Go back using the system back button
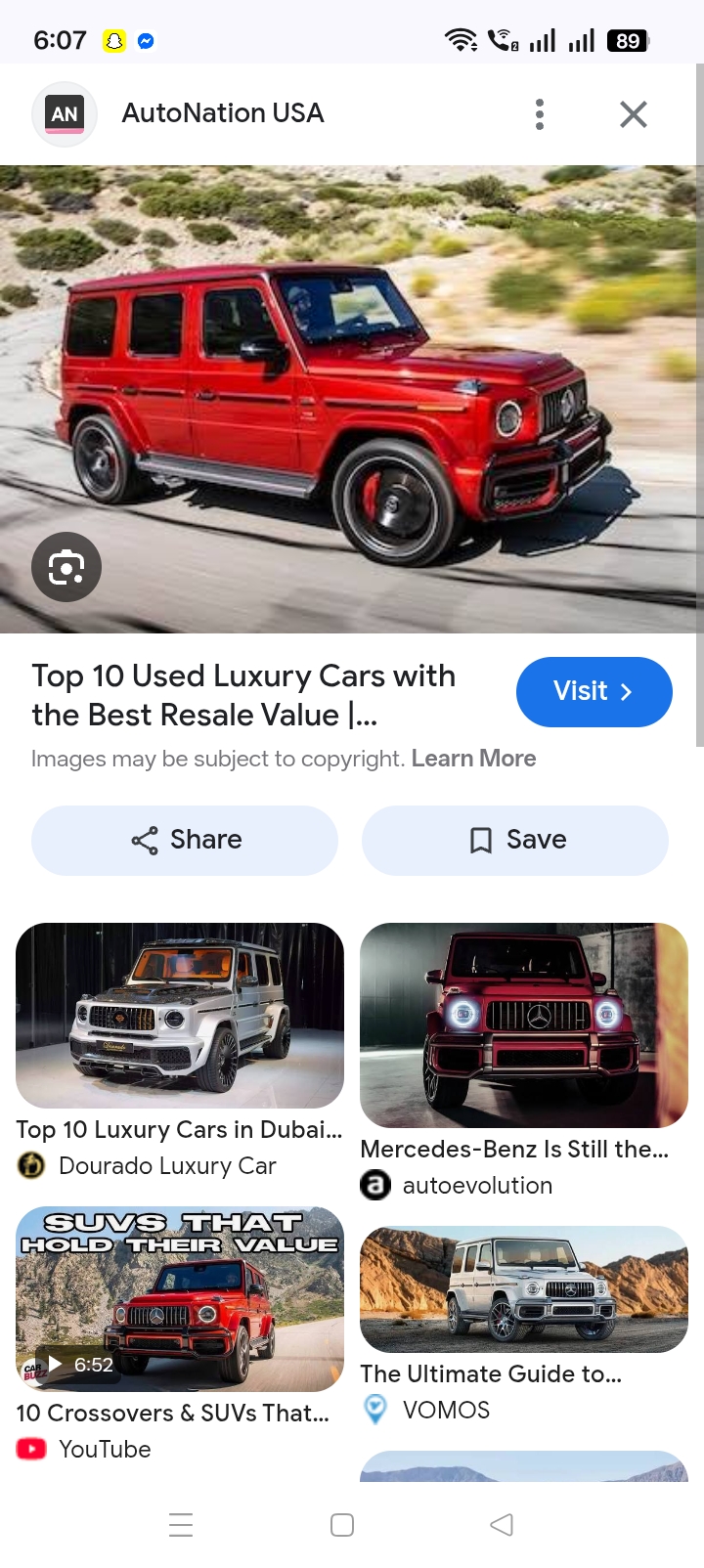 coord(502,1525)
